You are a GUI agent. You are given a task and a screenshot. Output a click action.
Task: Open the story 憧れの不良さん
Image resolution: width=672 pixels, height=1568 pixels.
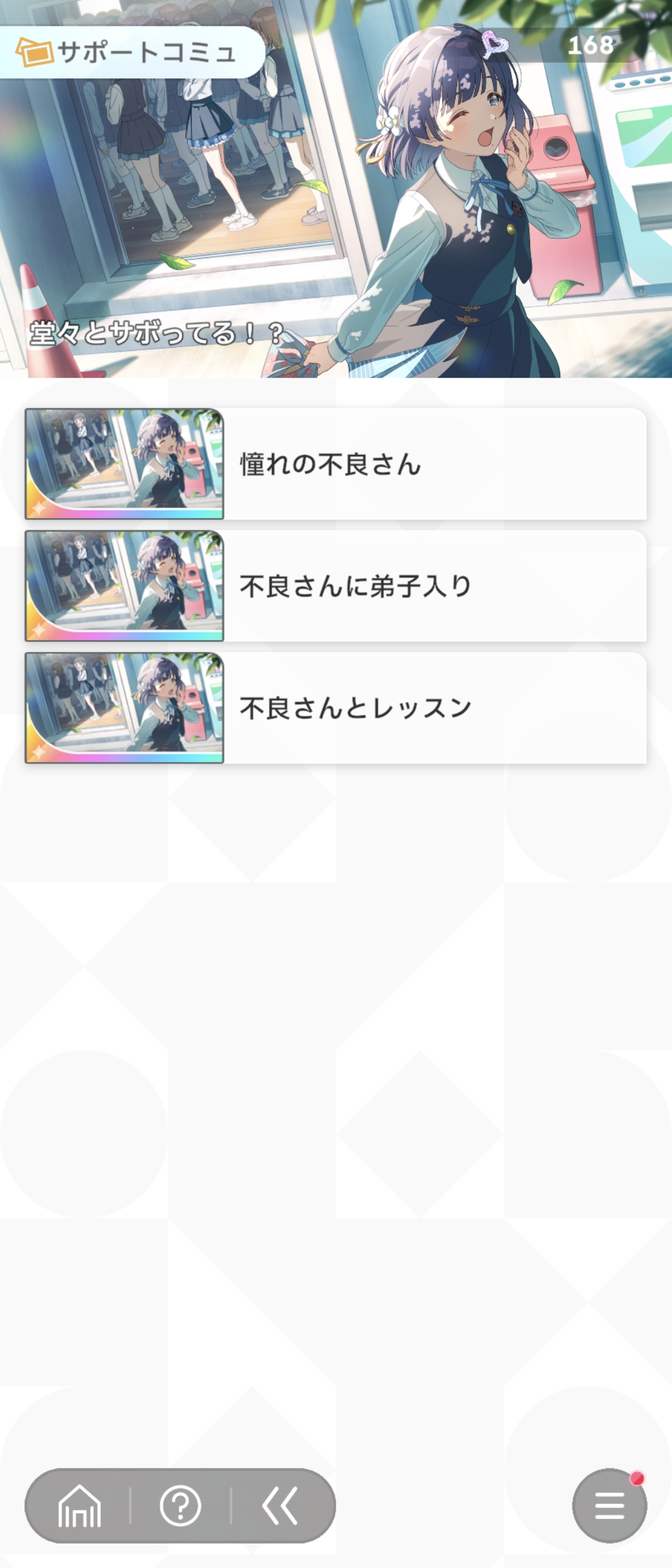(336, 464)
